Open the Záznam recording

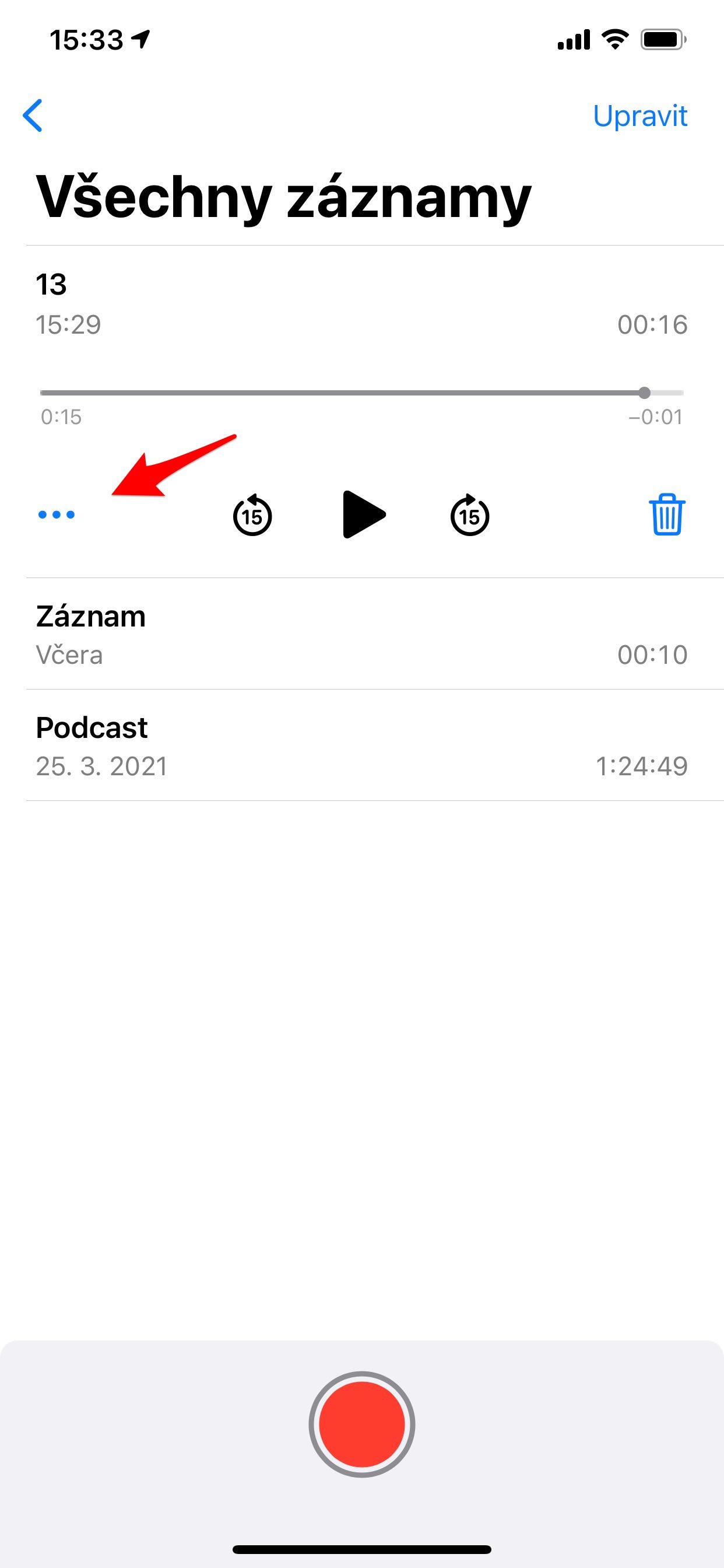click(361, 634)
